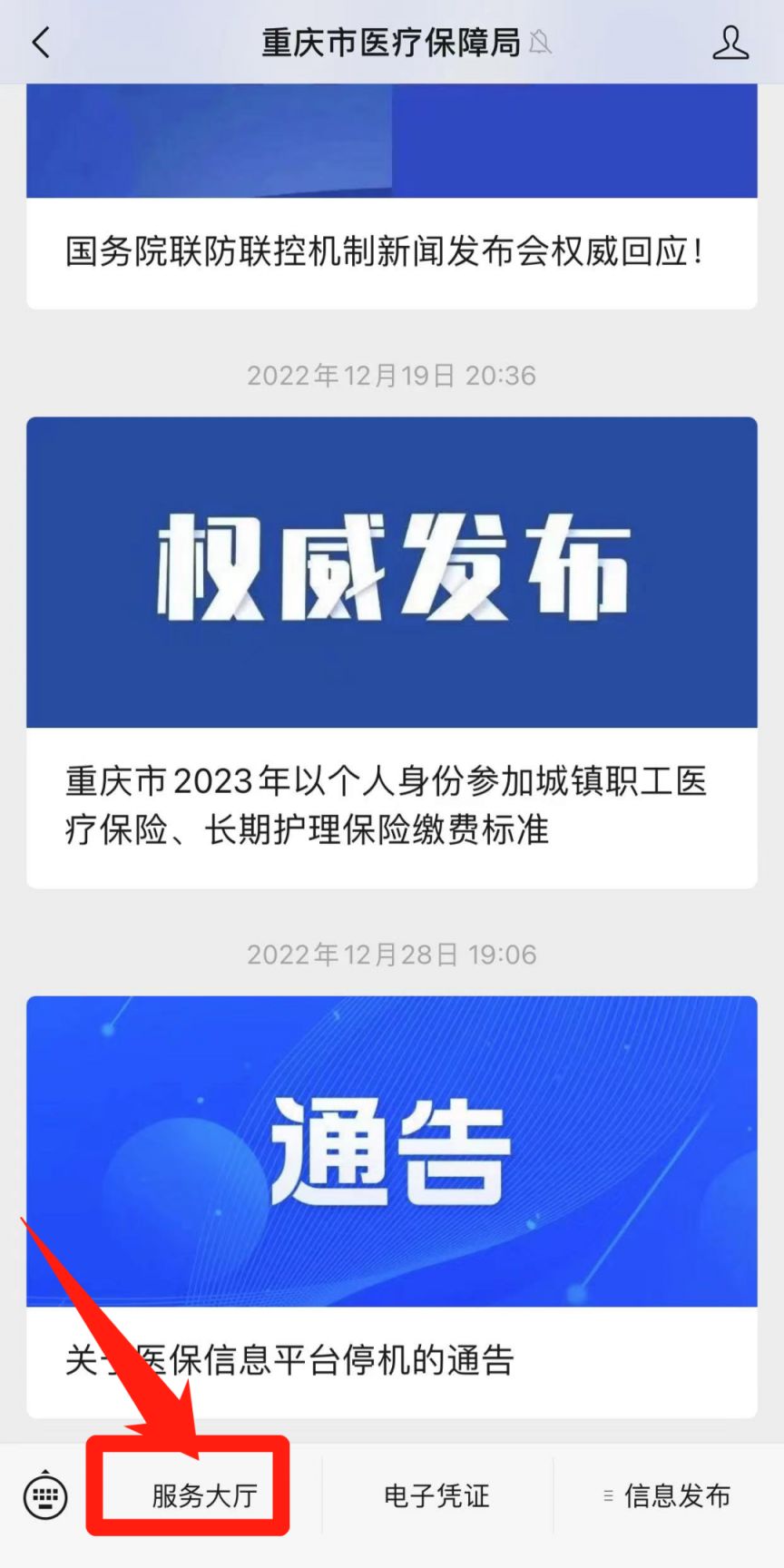
Task: Tap the left-pointing arrow in the header
Action: [40, 42]
